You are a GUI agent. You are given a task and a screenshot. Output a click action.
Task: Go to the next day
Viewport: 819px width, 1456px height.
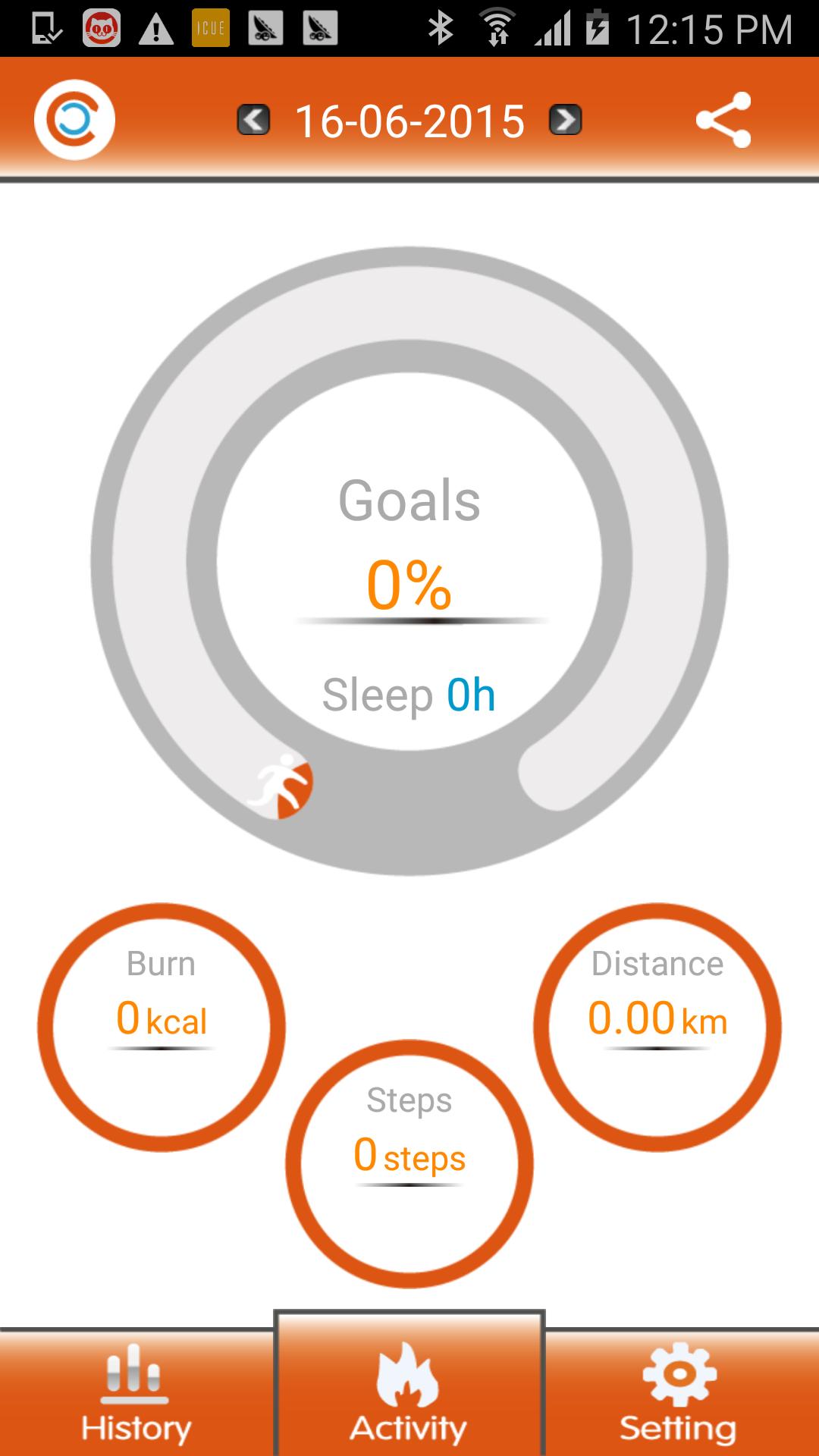click(565, 120)
